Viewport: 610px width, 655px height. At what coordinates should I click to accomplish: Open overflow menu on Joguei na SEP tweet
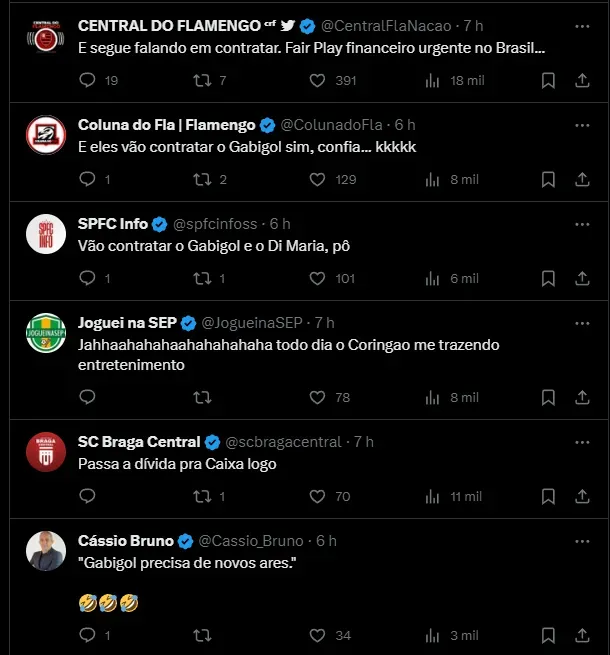click(582, 322)
